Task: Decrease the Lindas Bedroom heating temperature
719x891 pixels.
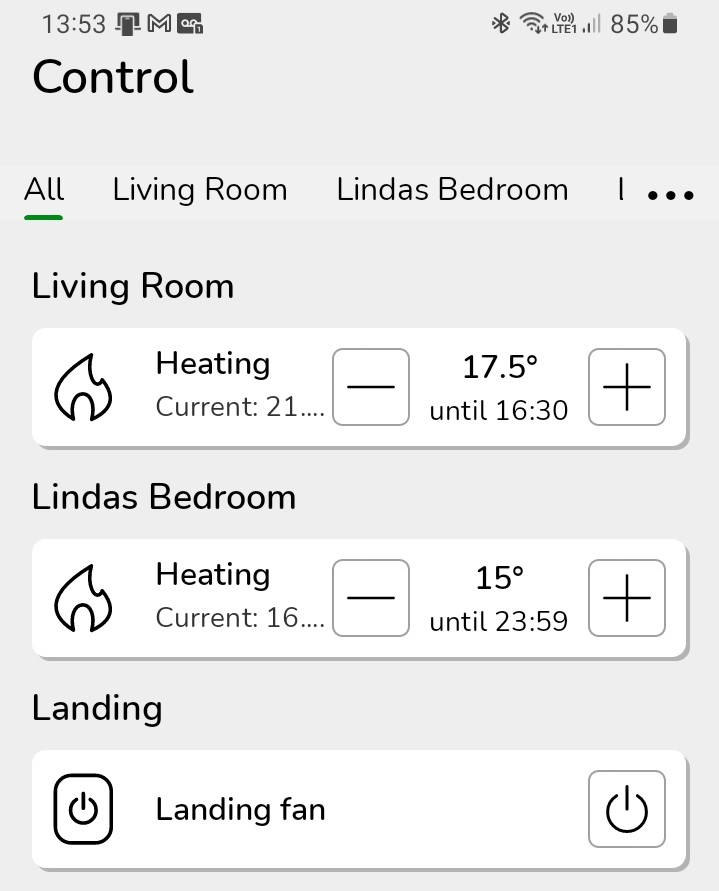Action: [370, 598]
